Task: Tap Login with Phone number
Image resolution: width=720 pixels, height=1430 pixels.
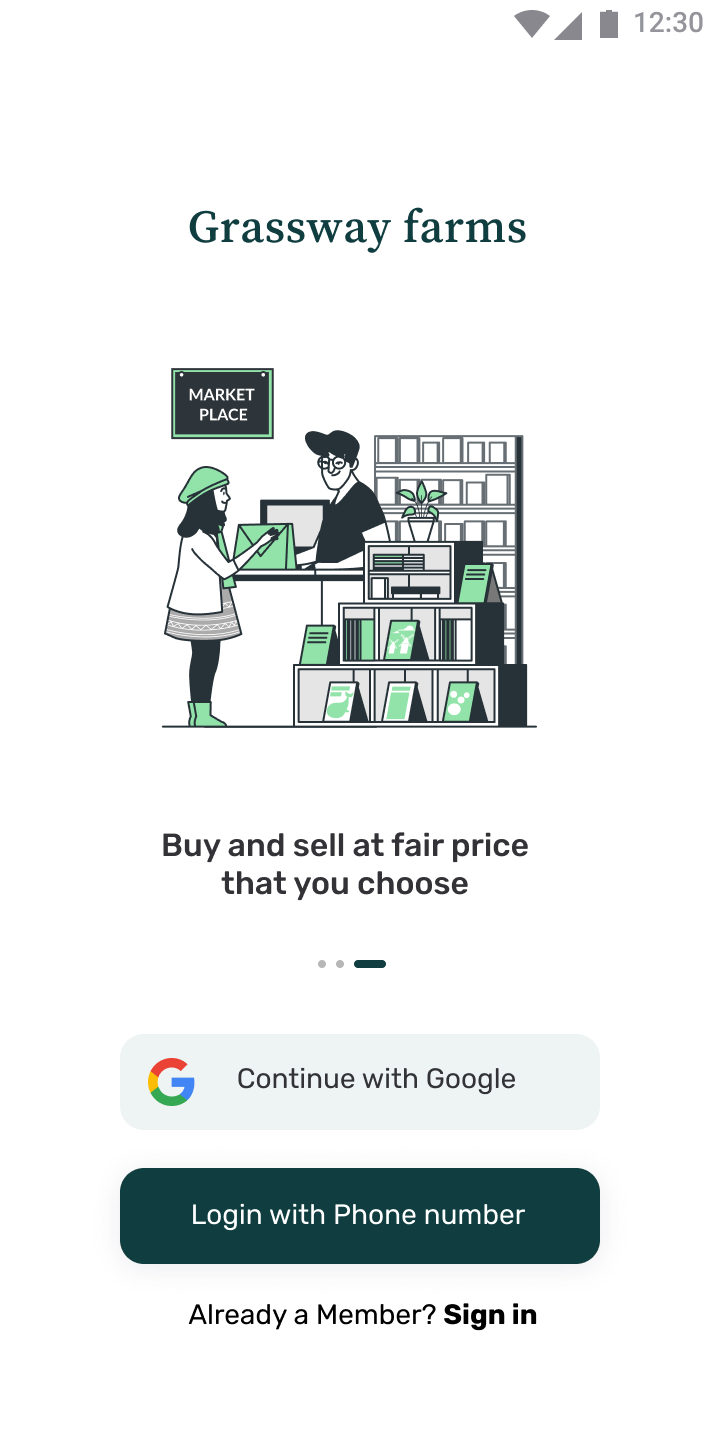Action: (360, 1215)
